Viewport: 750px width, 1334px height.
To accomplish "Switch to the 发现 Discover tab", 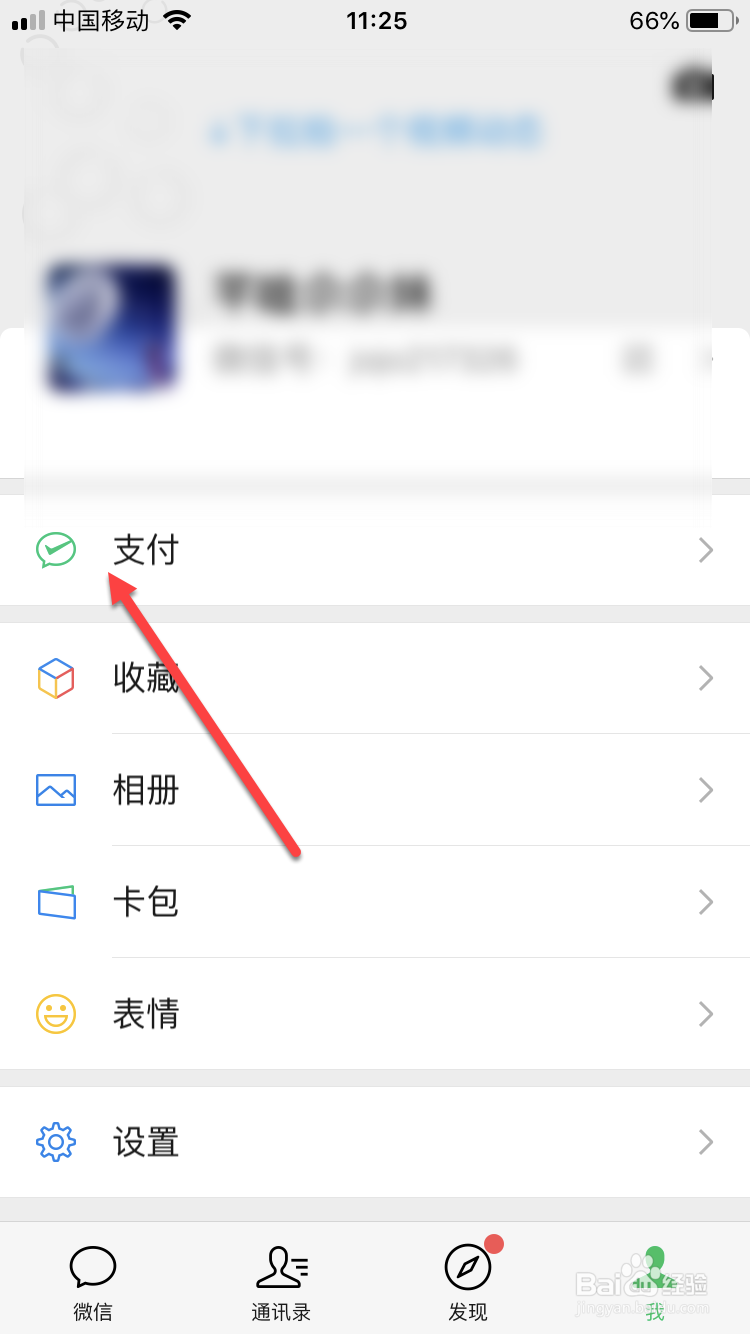I will coord(467,1280).
